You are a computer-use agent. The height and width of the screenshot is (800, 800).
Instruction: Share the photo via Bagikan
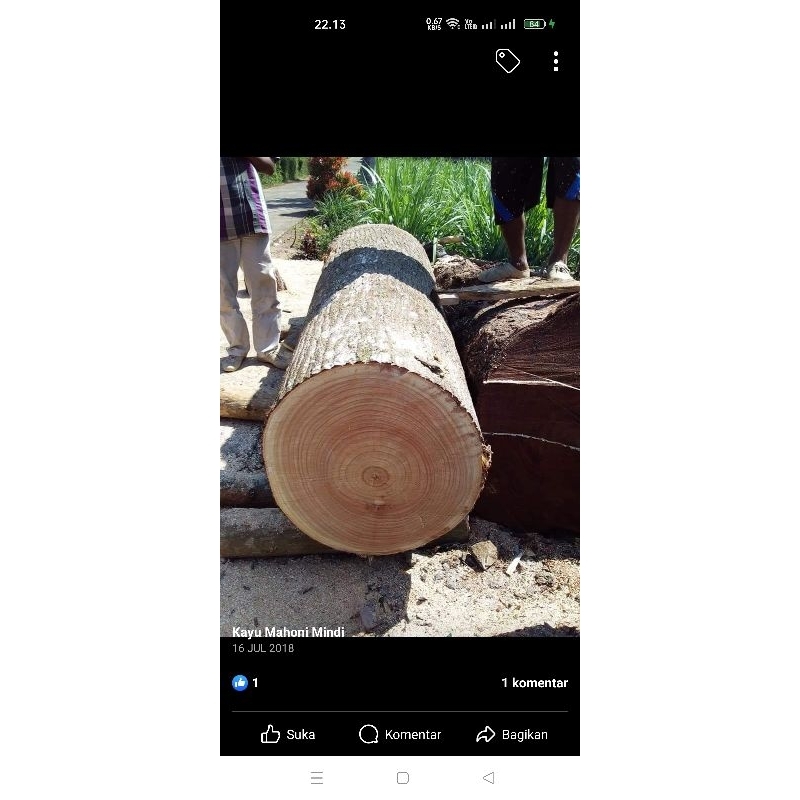512,734
